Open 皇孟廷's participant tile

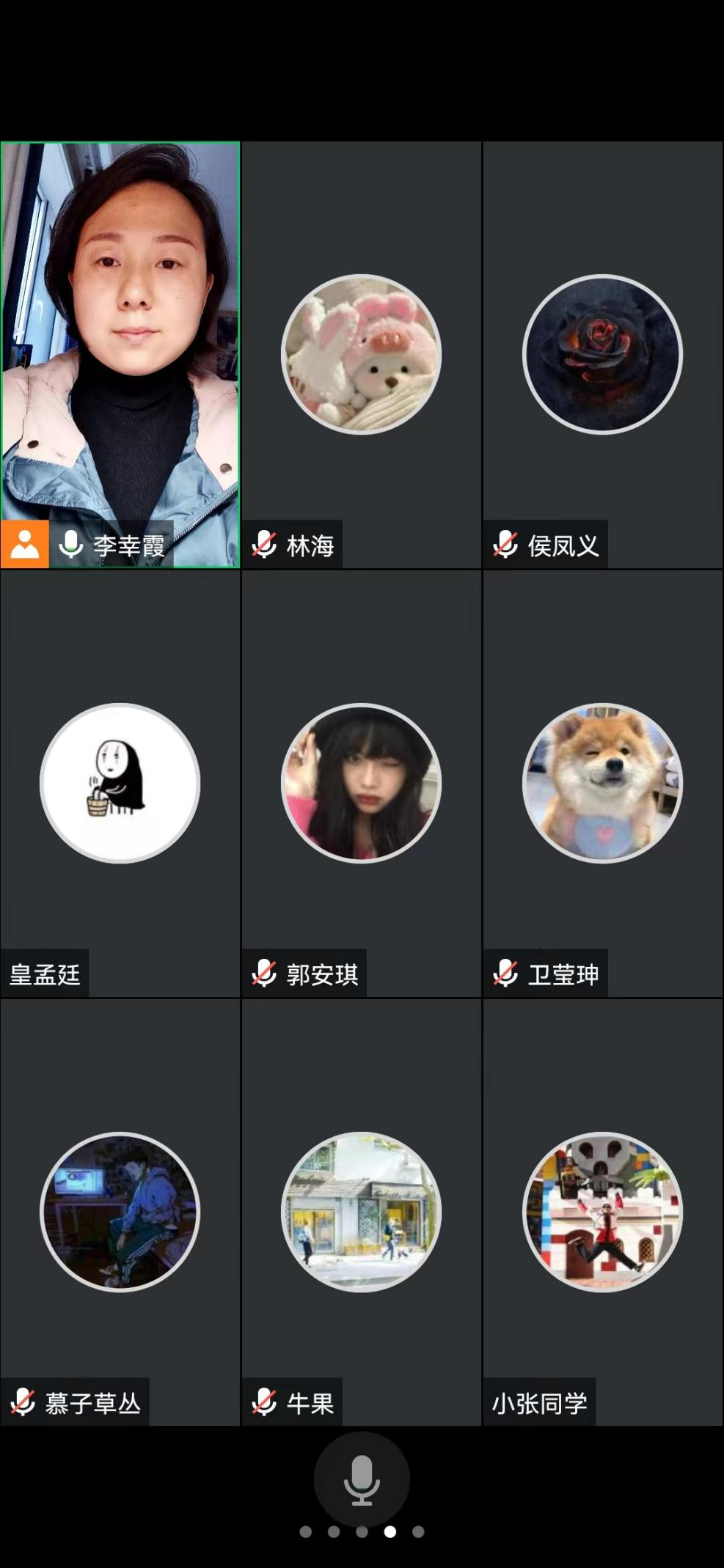[120, 783]
